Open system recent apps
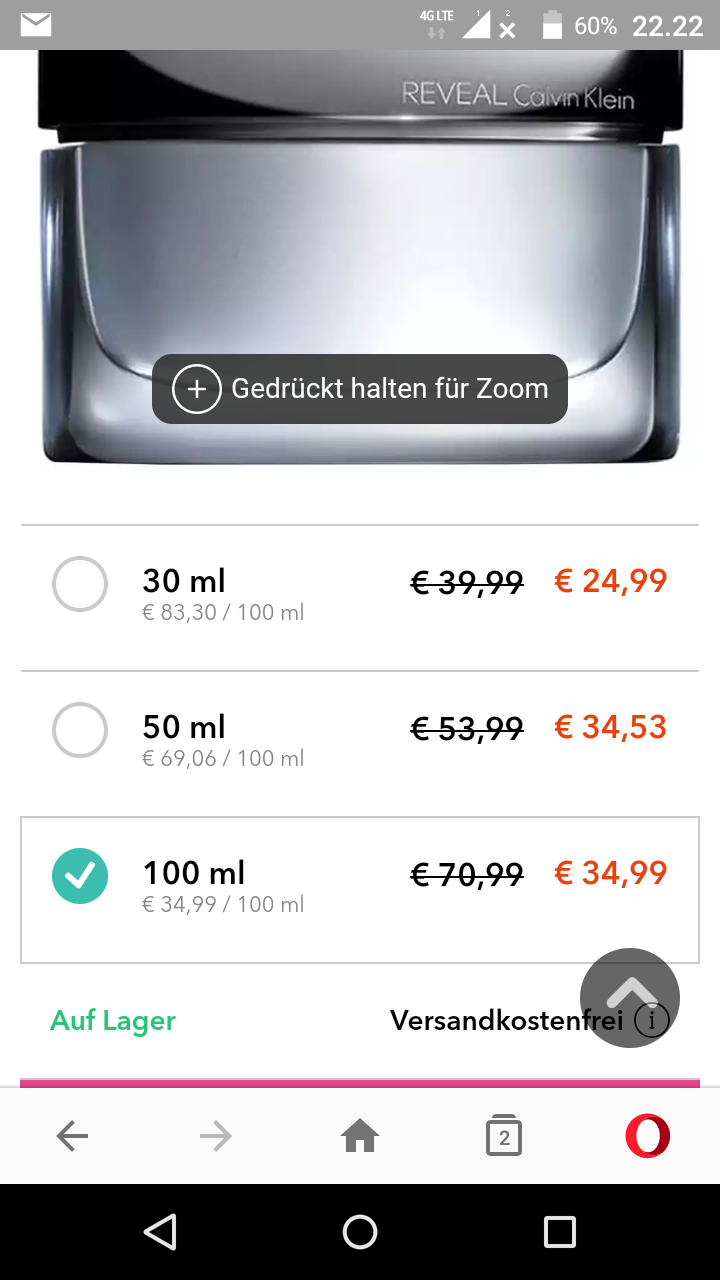Screen dimensions: 720x1280 coord(560,1232)
